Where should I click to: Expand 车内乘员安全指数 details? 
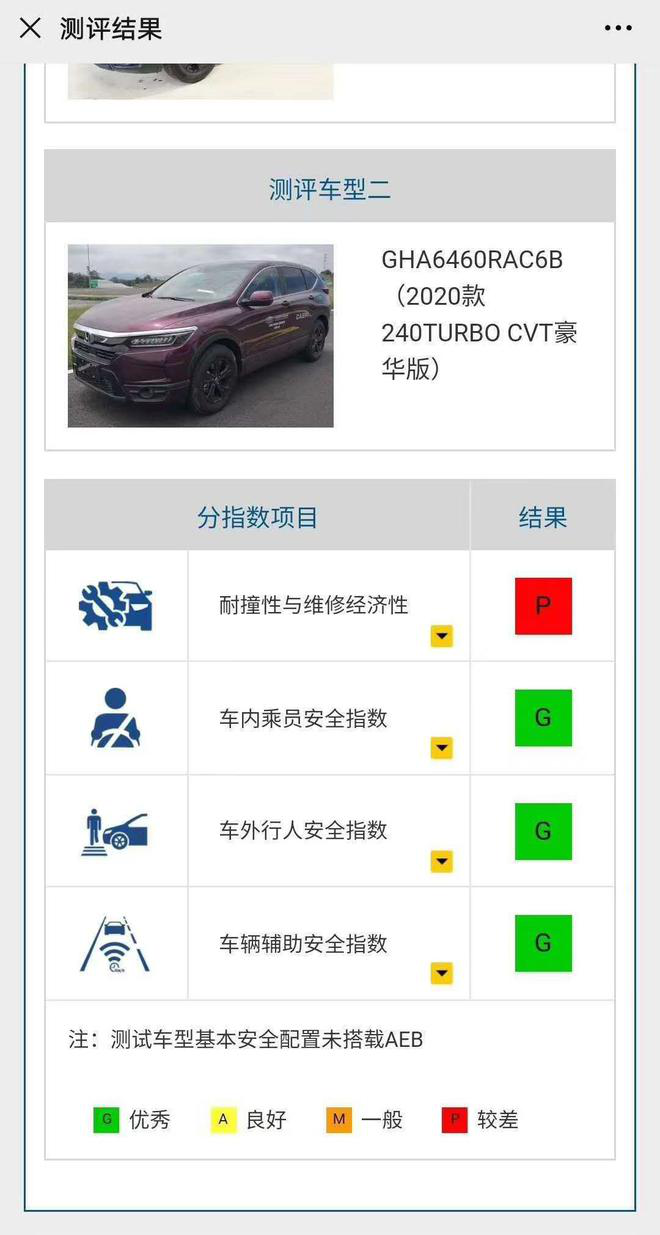click(442, 748)
